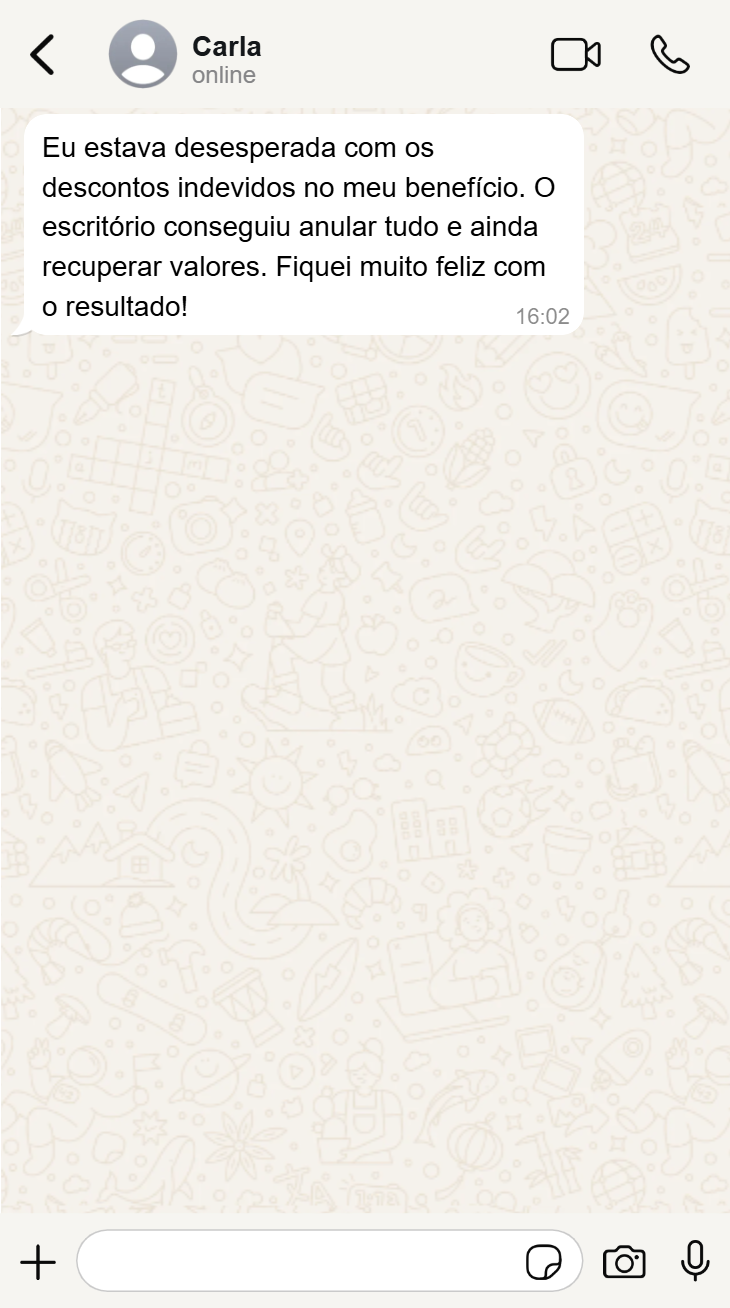Start a video call with Carla
Image resolution: width=730 pixels, height=1308 pixels.
pos(576,55)
